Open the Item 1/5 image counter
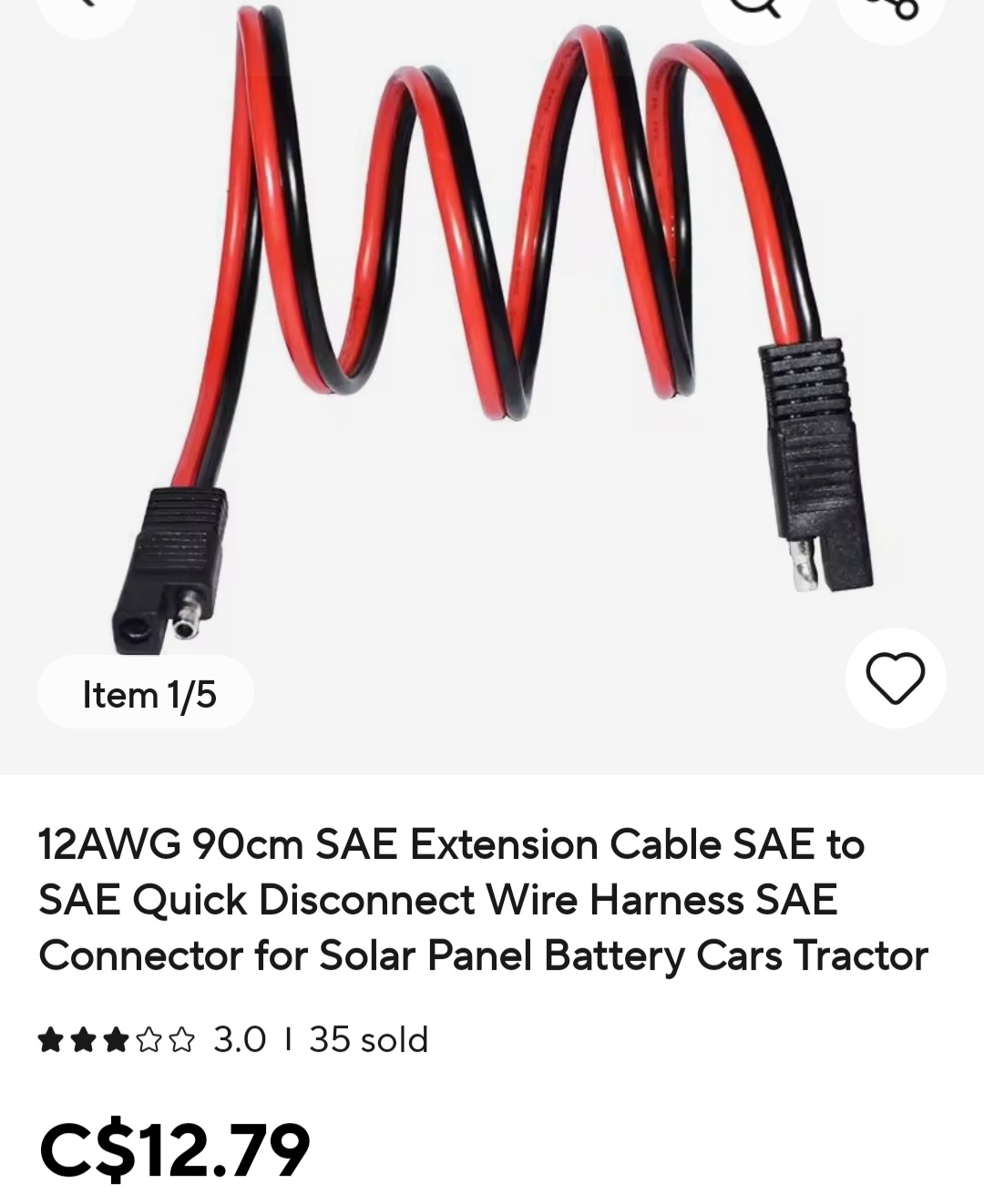Image resolution: width=984 pixels, height=1204 pixels. pyautogui.click(x=144, y=693)
